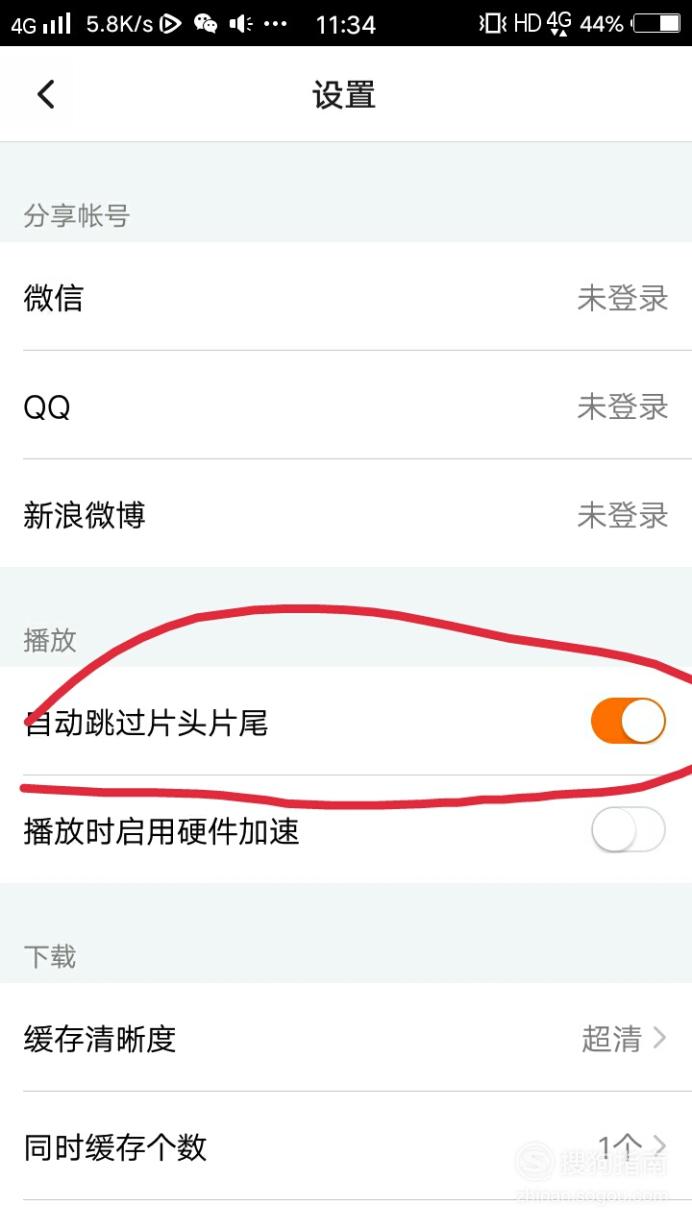Open 同时缓存个数 setting

(346, 1146)
